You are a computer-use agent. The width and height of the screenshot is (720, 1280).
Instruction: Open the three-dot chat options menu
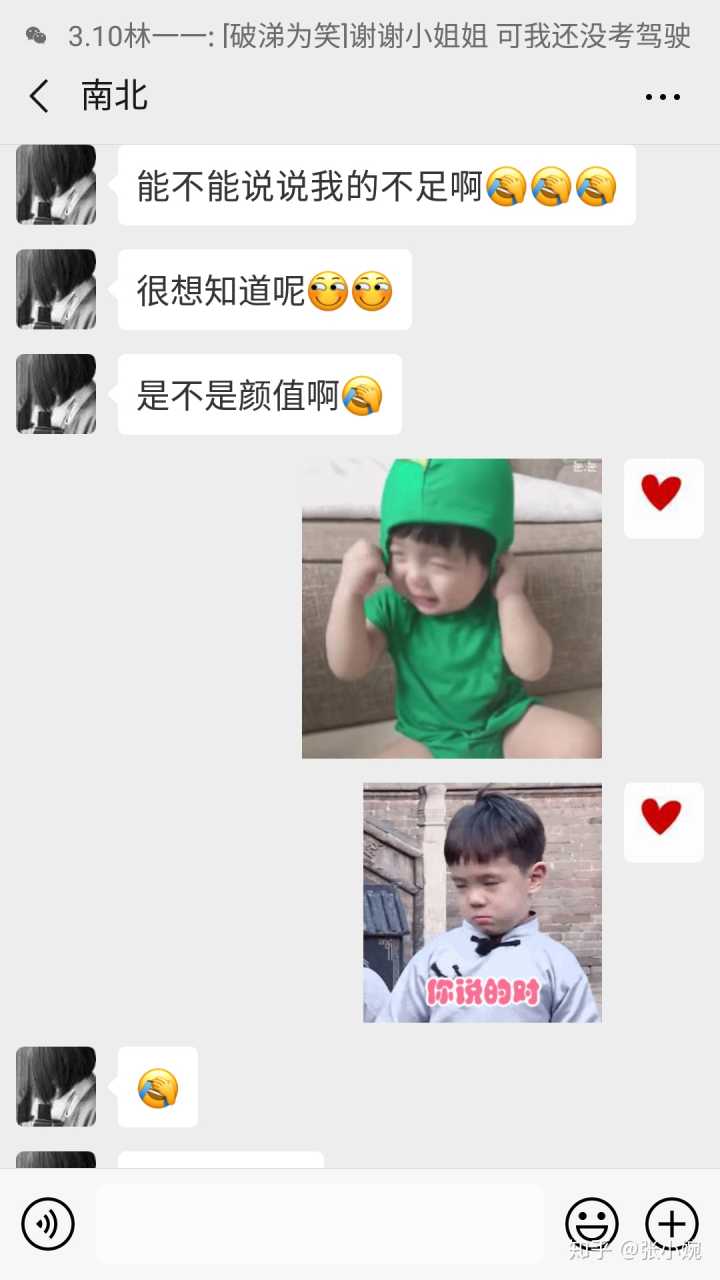662,97
